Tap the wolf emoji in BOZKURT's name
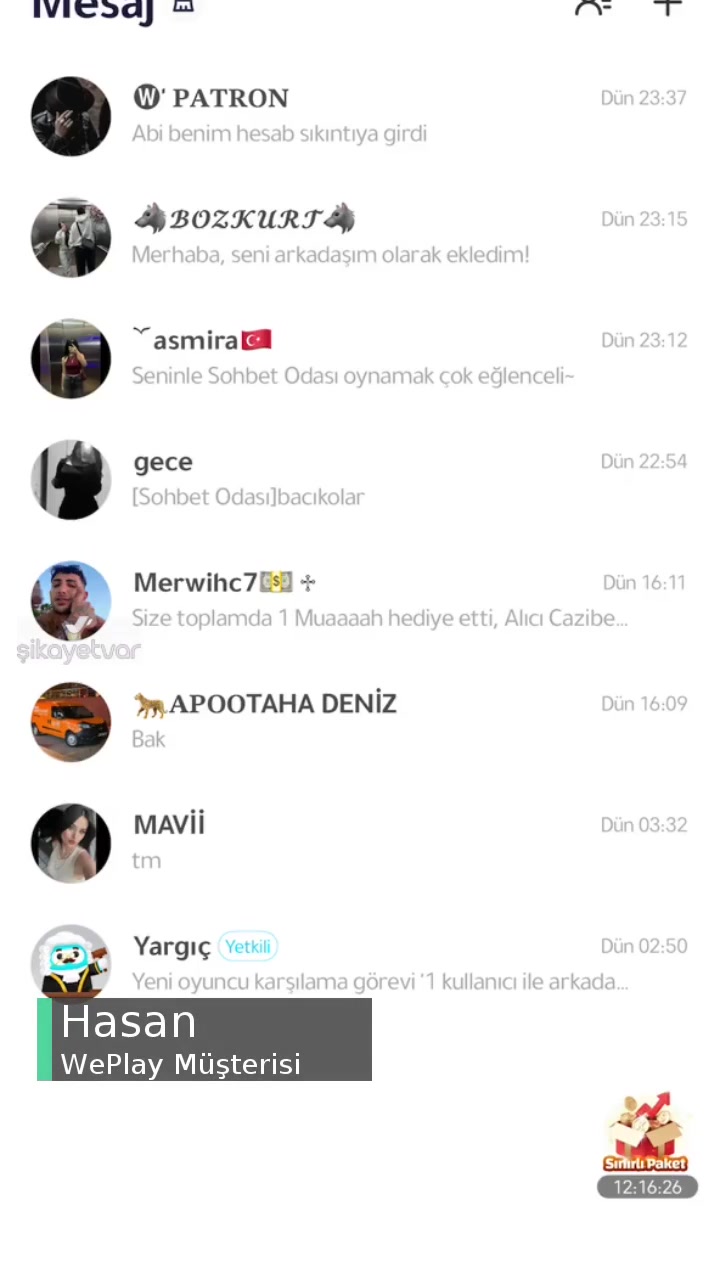Viewport: 720px width, 1280px height. click(x=150, y=218)
